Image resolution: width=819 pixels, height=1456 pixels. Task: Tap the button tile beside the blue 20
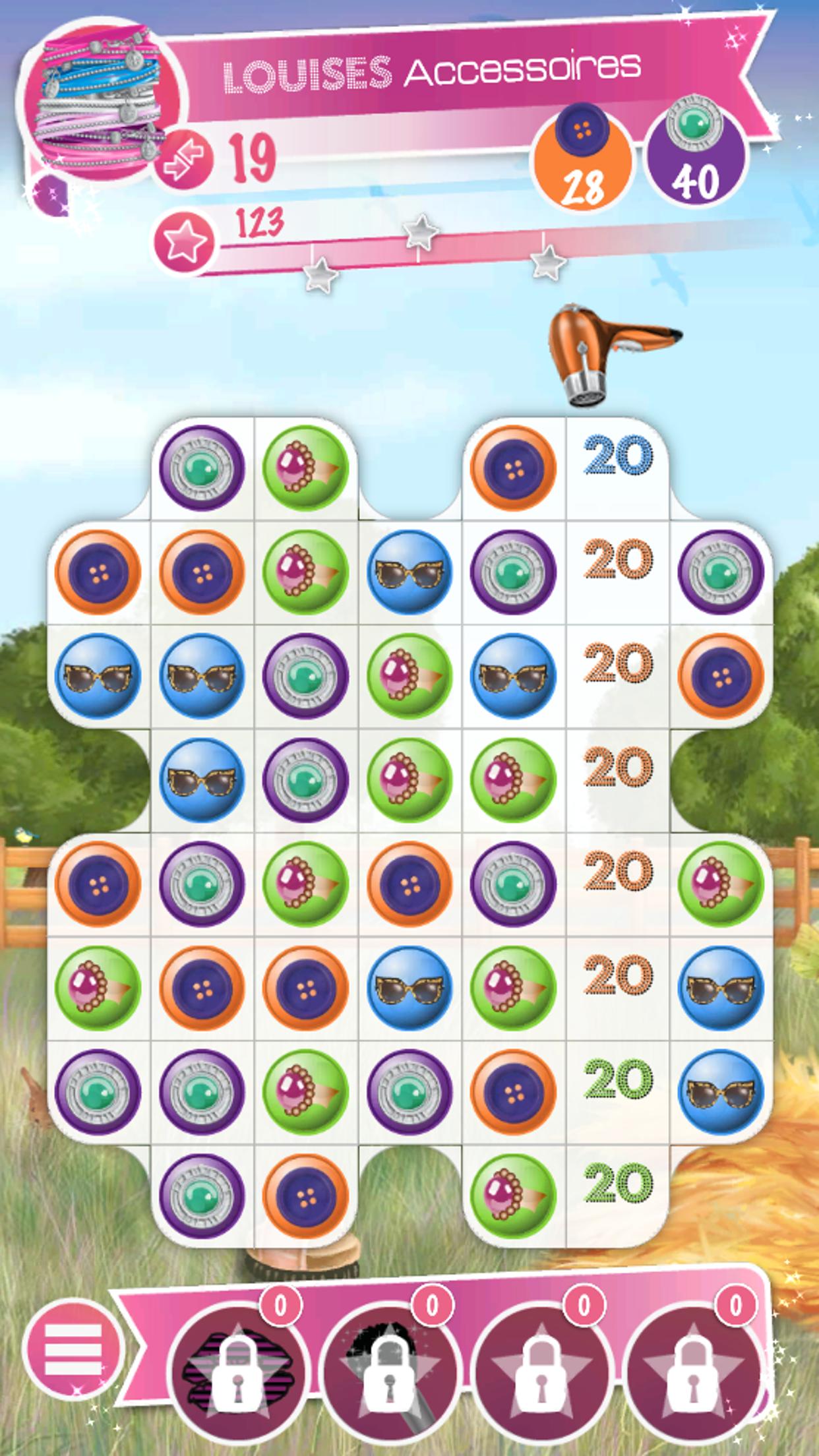point(513,468)
